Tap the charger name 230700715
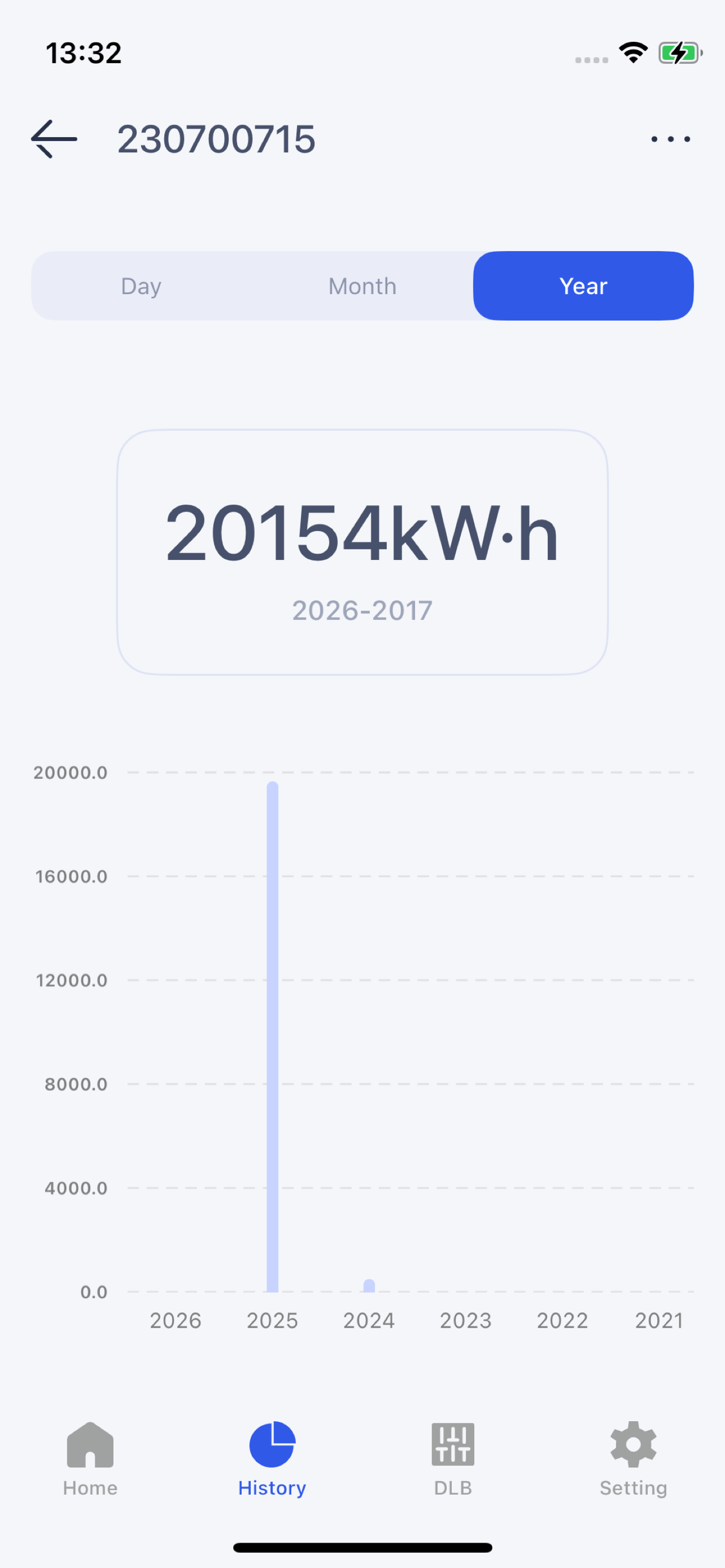The height and width of the screenshot is (1568, 725). click(x=216, y=139)
